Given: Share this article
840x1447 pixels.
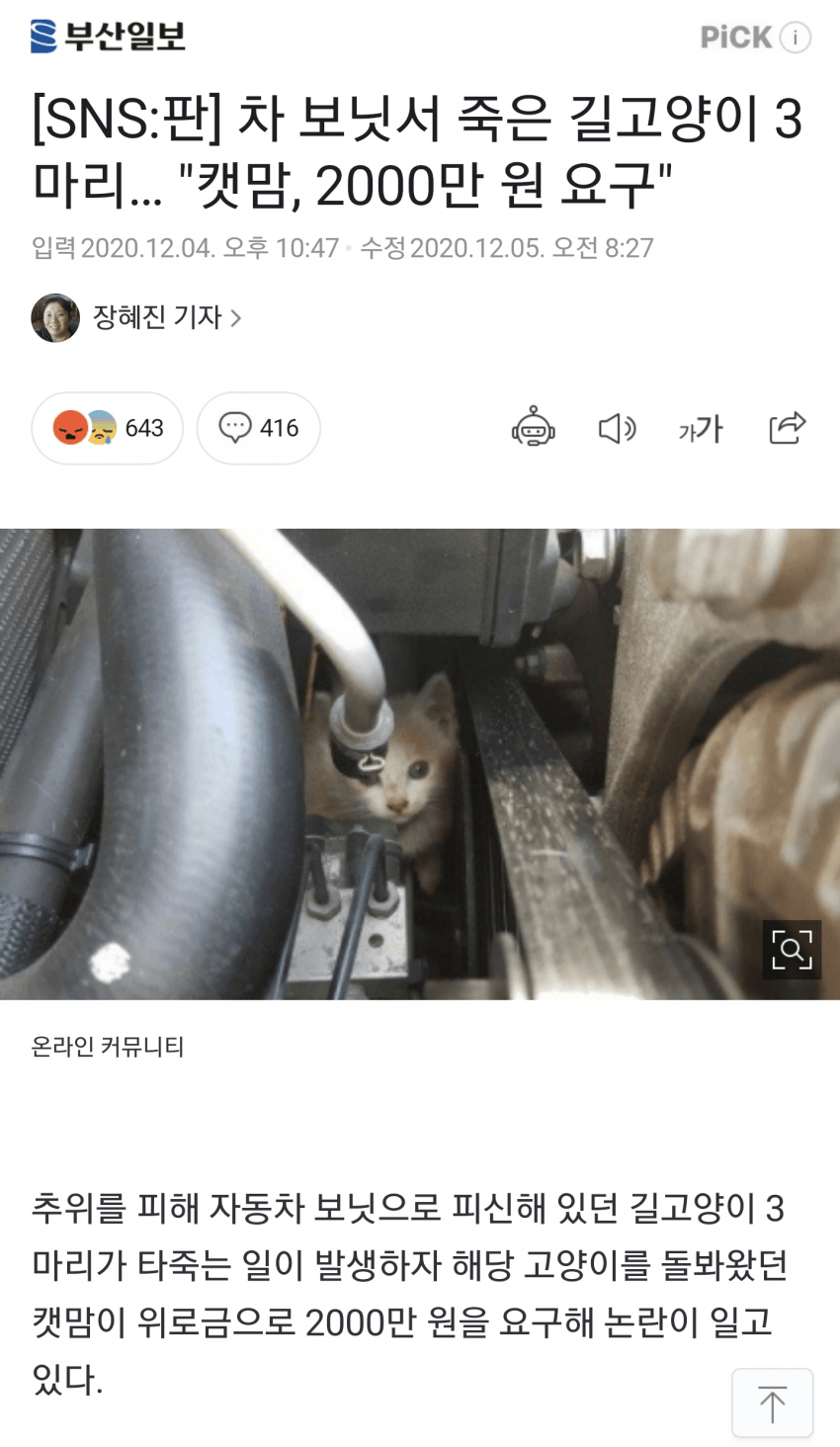Looking at the screenshot, I should pyautogui.click(x=788, y=428).
